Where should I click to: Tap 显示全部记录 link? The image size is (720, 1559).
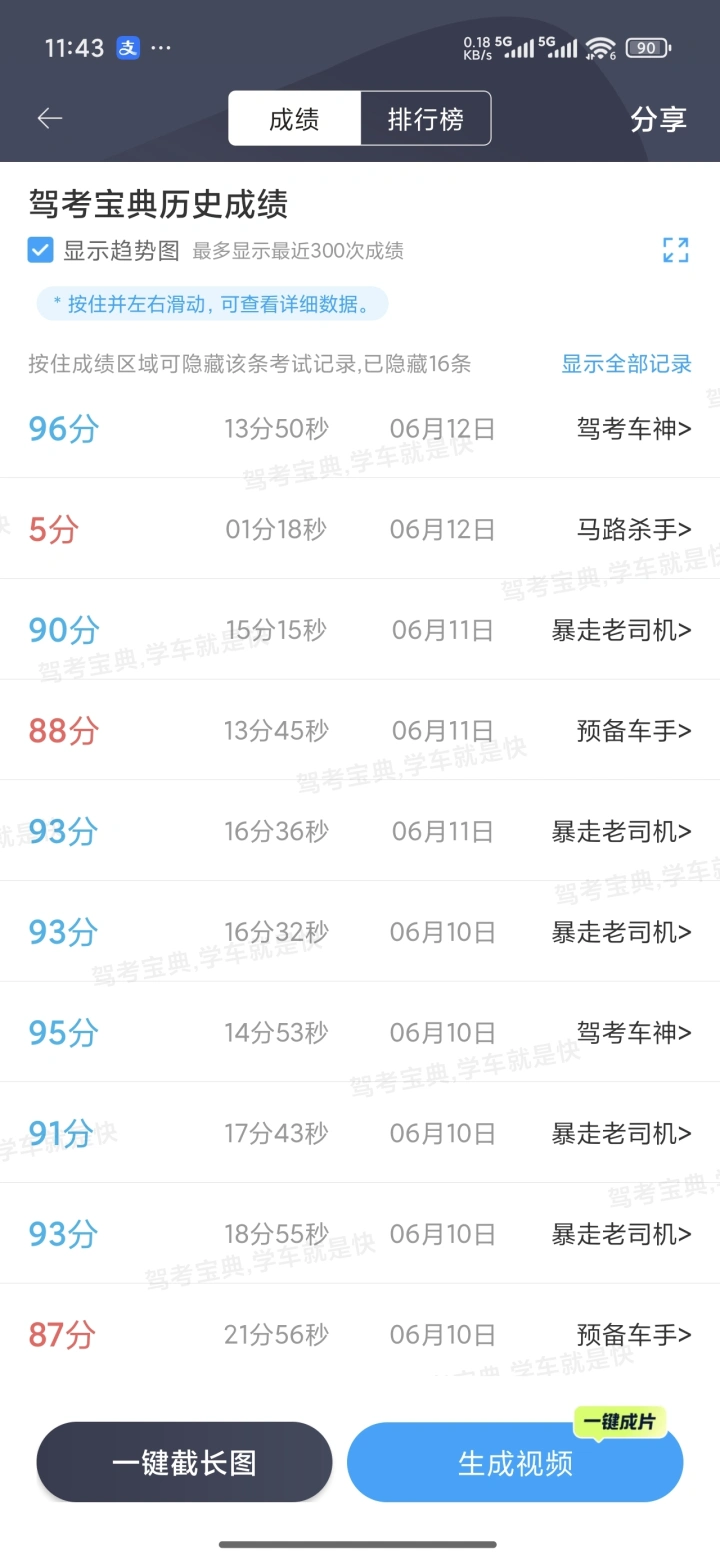(x=626, y=364)
